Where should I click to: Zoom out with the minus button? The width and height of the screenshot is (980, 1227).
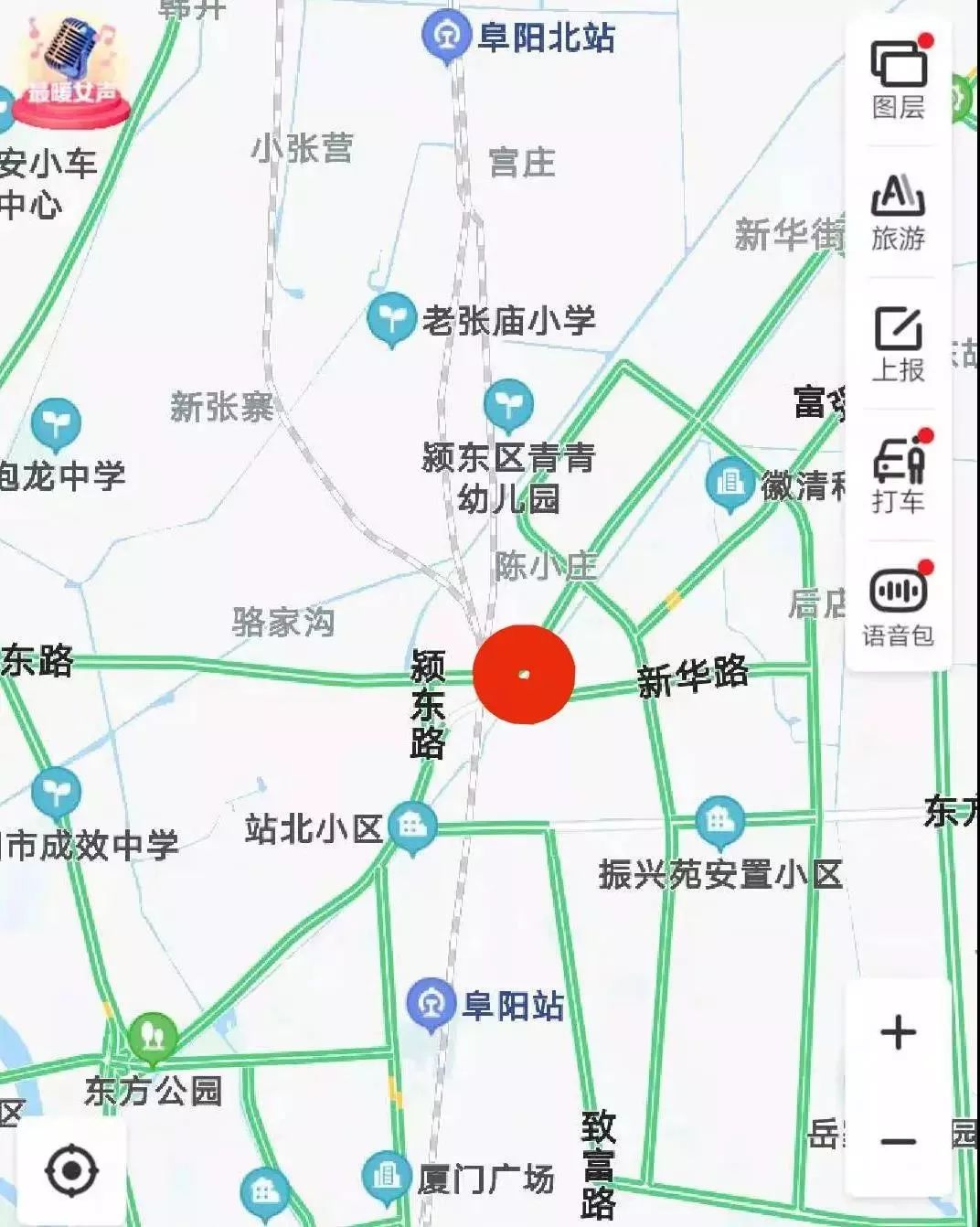point(898,1141)
